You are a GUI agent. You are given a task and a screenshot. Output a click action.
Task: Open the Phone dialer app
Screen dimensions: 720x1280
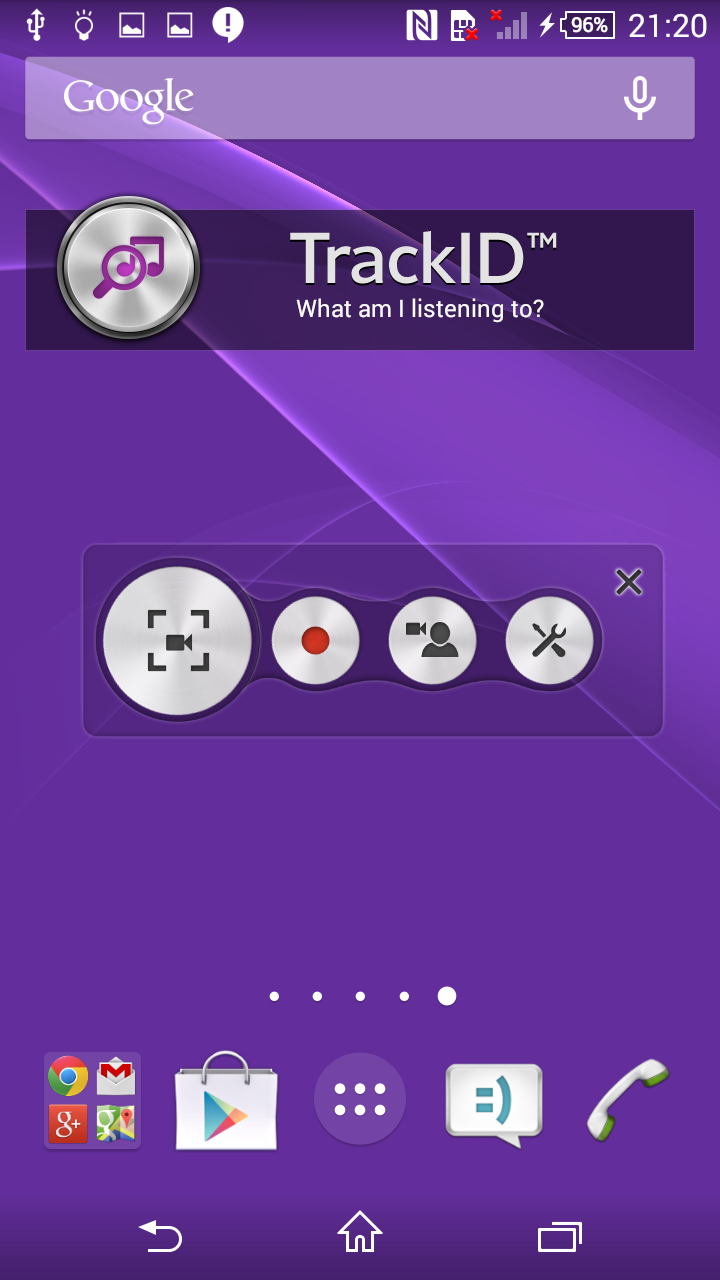[x=628, y=1100]
